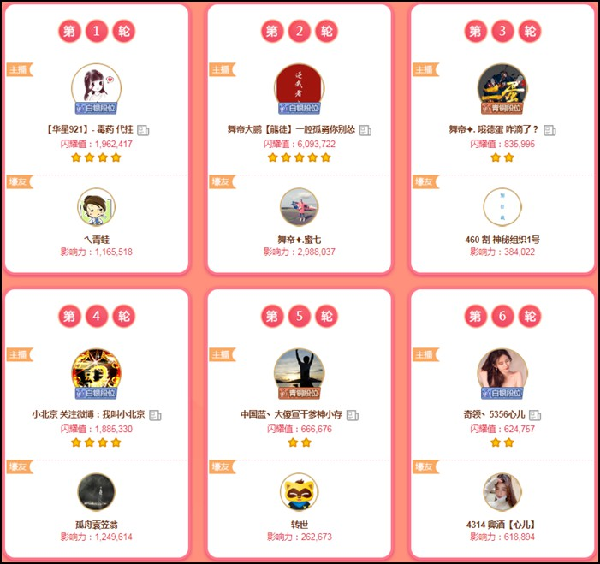The width and height of the screenshot is (600, 564).
Task: Tap the room icon beside round 5 streamer name
Action: pyautogui.click(x=365, y=415)
